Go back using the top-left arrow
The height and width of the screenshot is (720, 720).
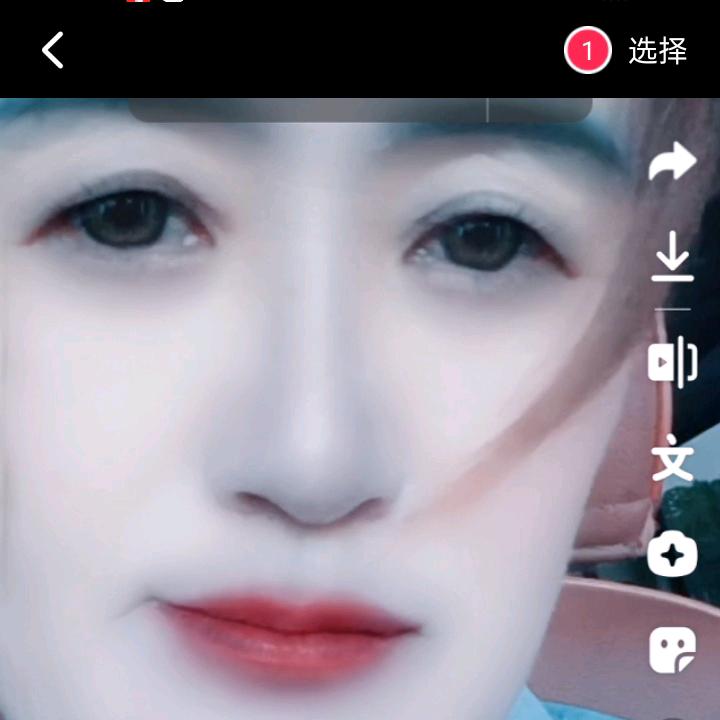pyautogui.click(x=53, y=50)
